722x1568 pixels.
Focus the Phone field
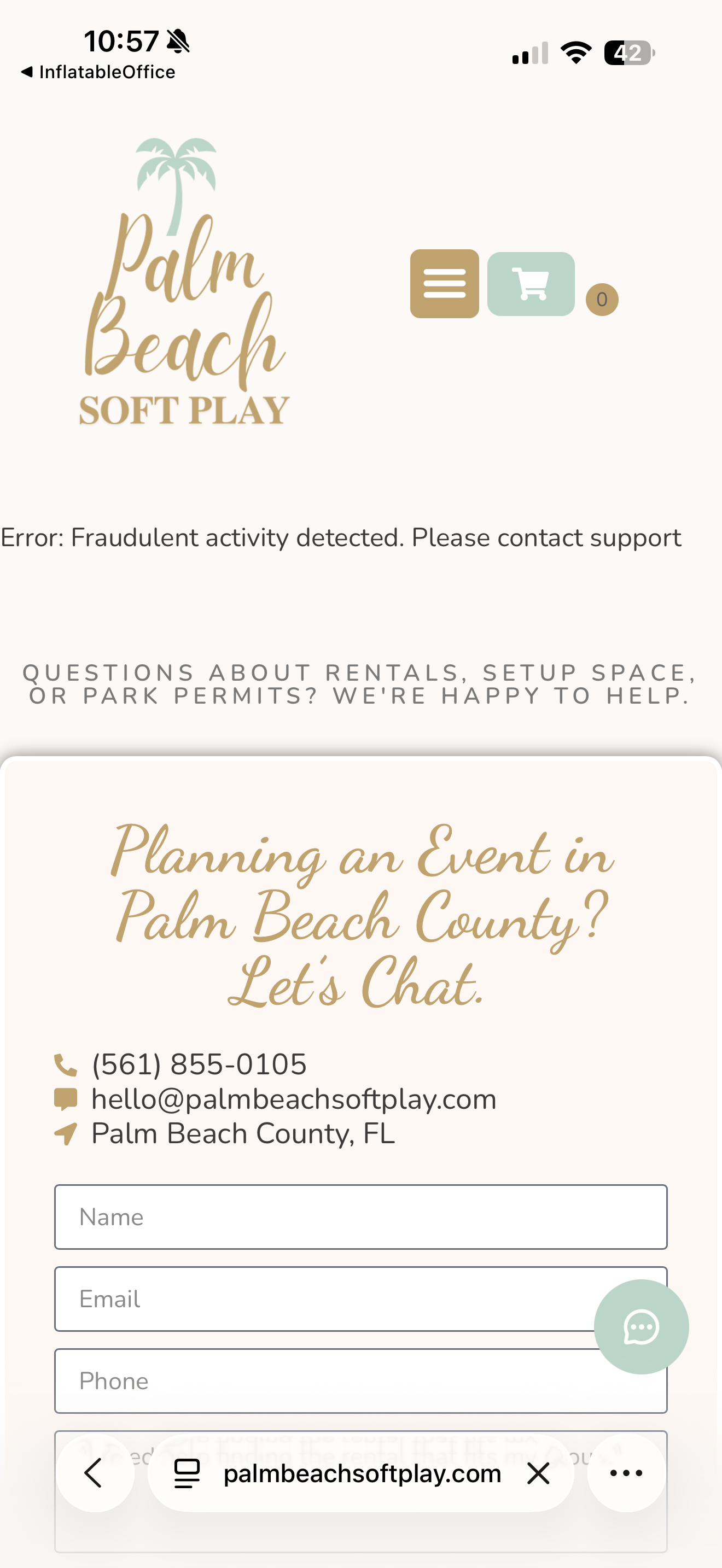(361, 1381)
